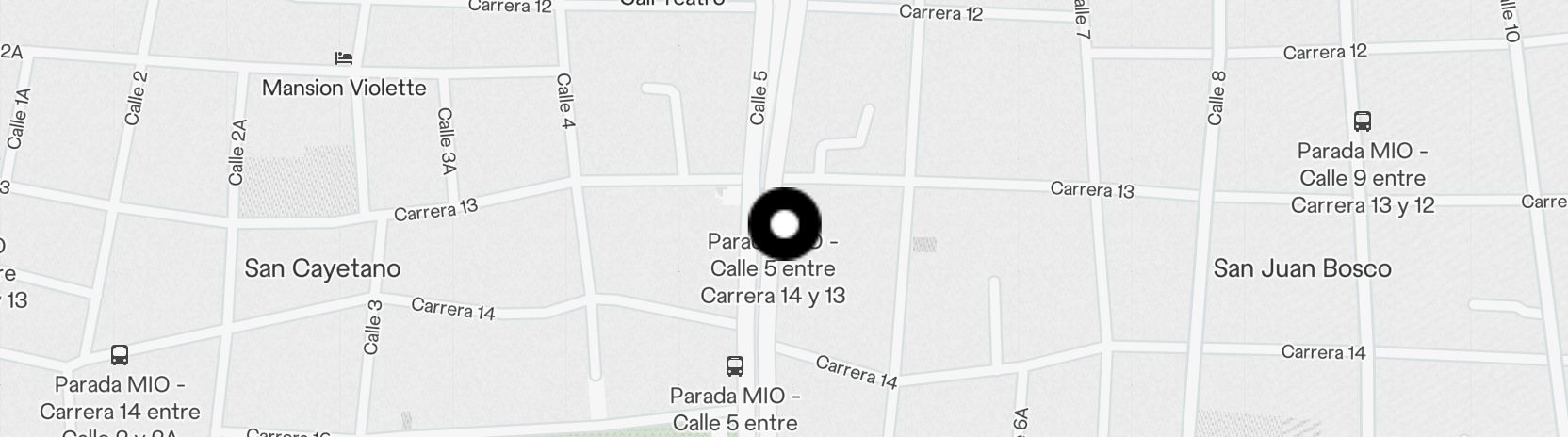Select the Mansion Violette hotel marker
This screenshot has width=1568, height=437.
[344, 58]
